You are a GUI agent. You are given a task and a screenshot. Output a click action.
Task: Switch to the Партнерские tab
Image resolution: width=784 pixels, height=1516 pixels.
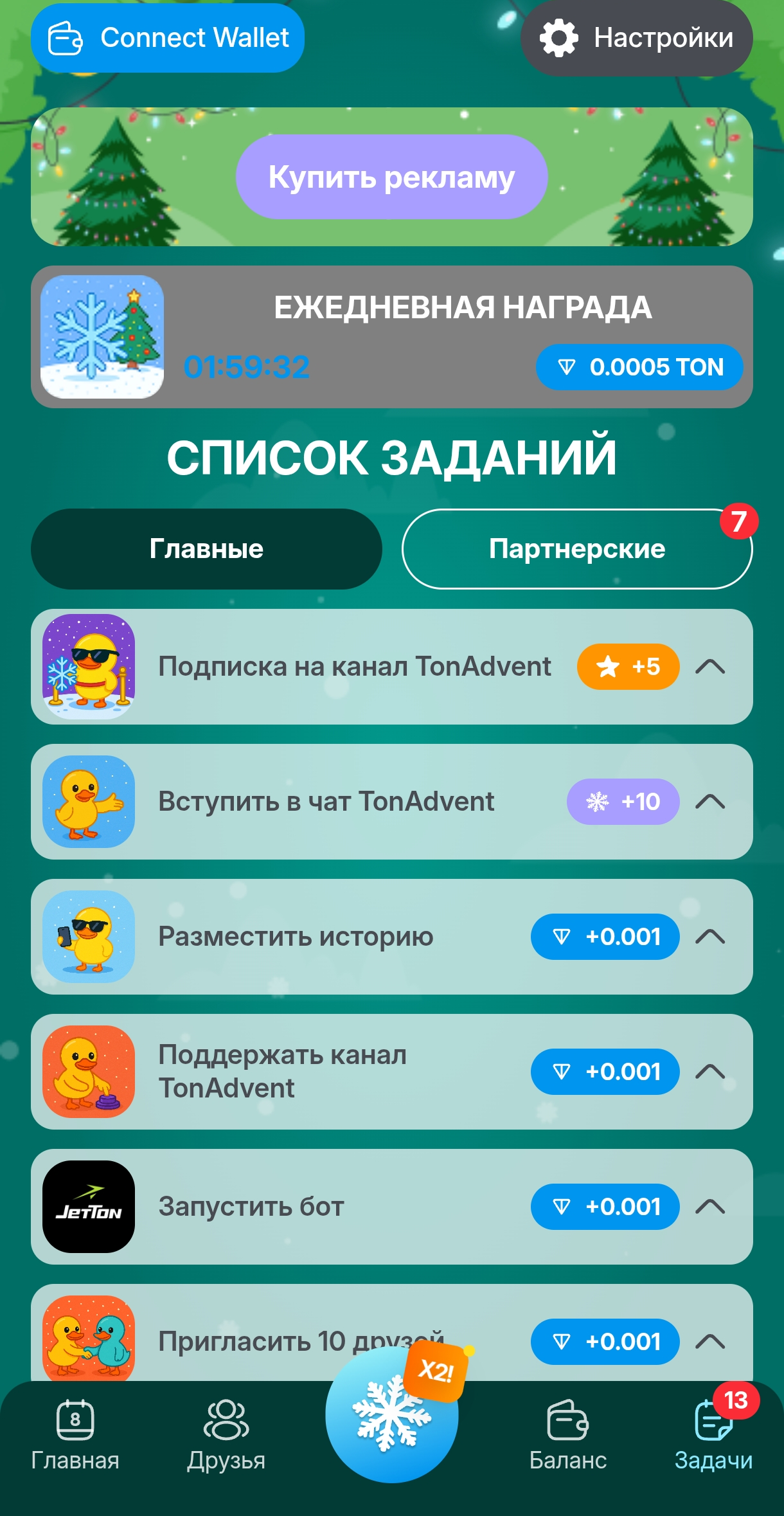pyautogui.click(x=576, y=548)
